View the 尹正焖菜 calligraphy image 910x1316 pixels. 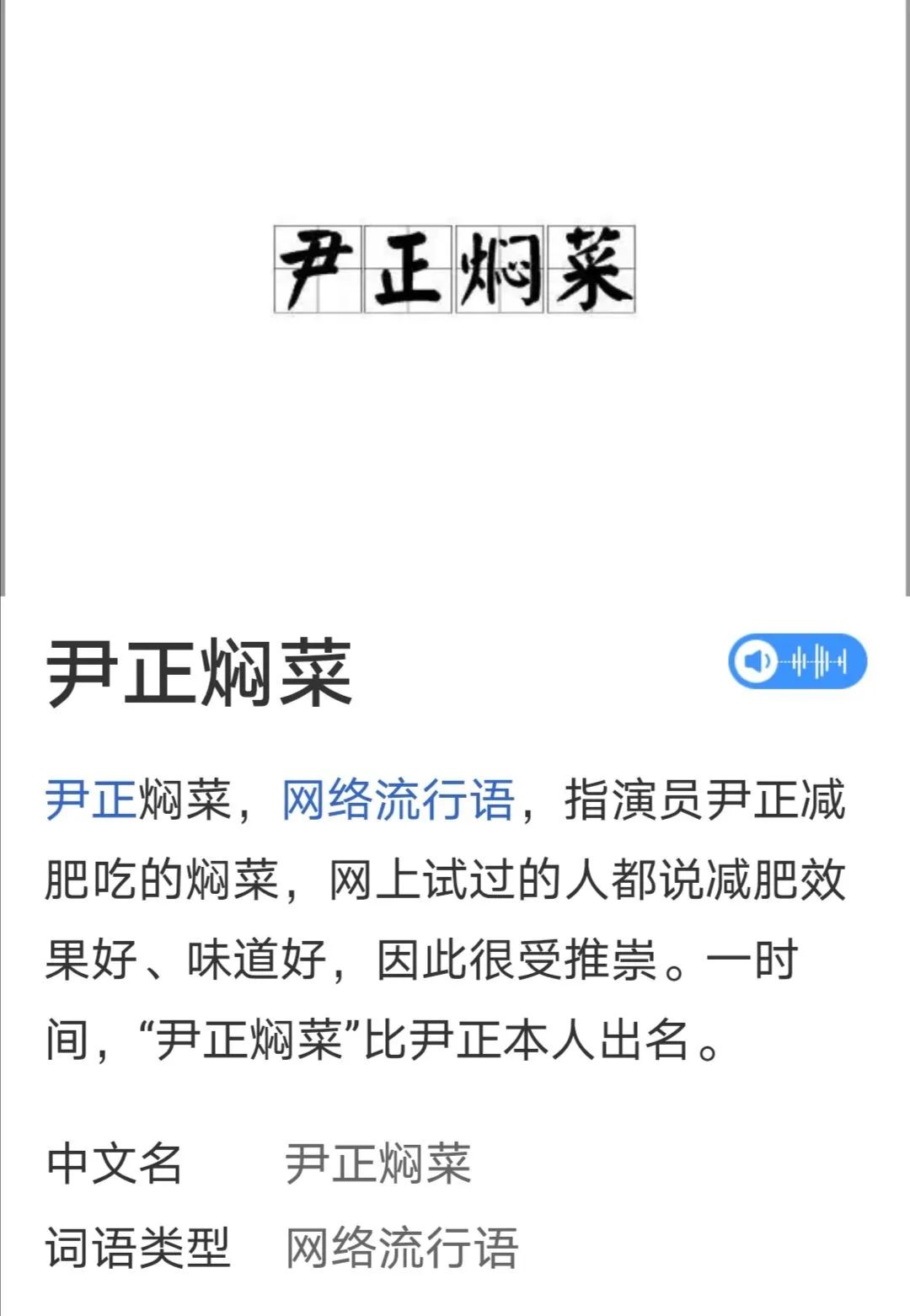point(455,270)
